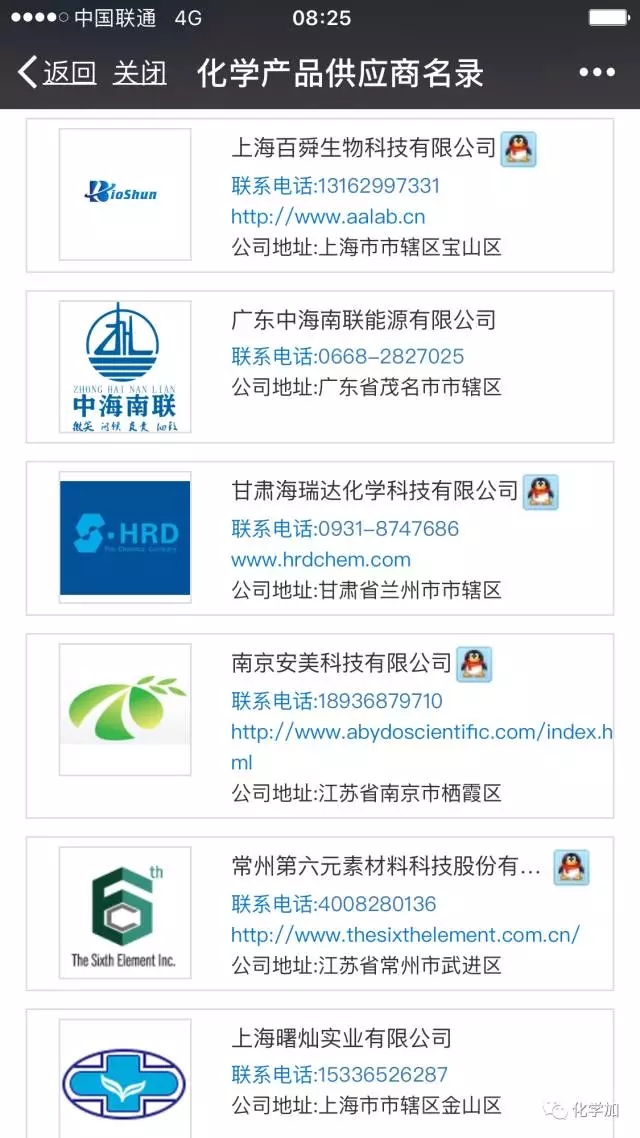Open the three-dot overflow menu
640x1138 pixels.
[597, 73]
